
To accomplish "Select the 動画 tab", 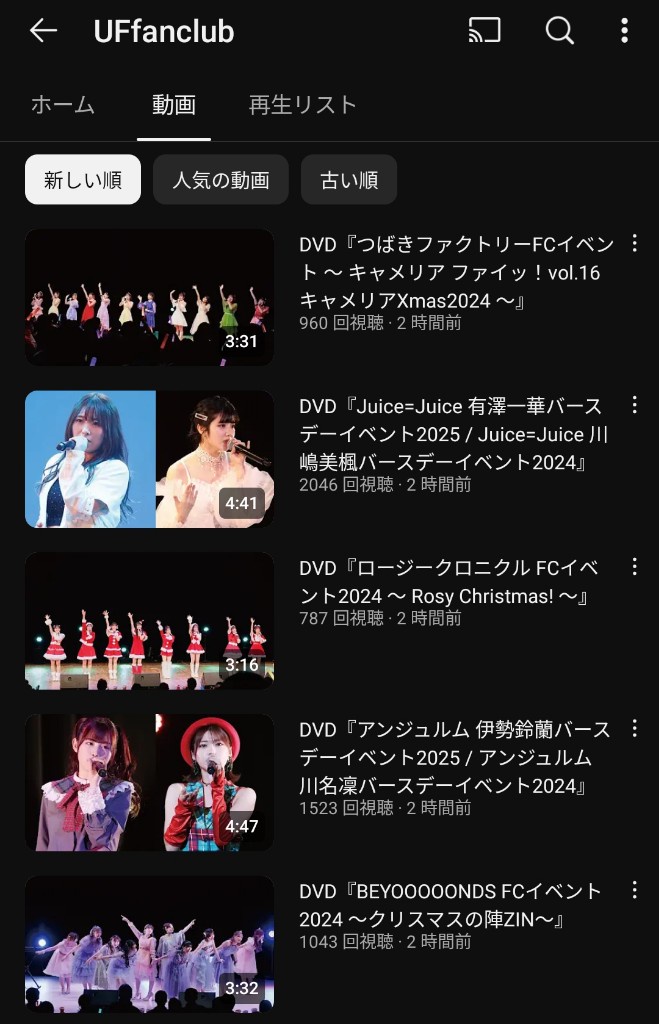I will click(x=174, y=105).
